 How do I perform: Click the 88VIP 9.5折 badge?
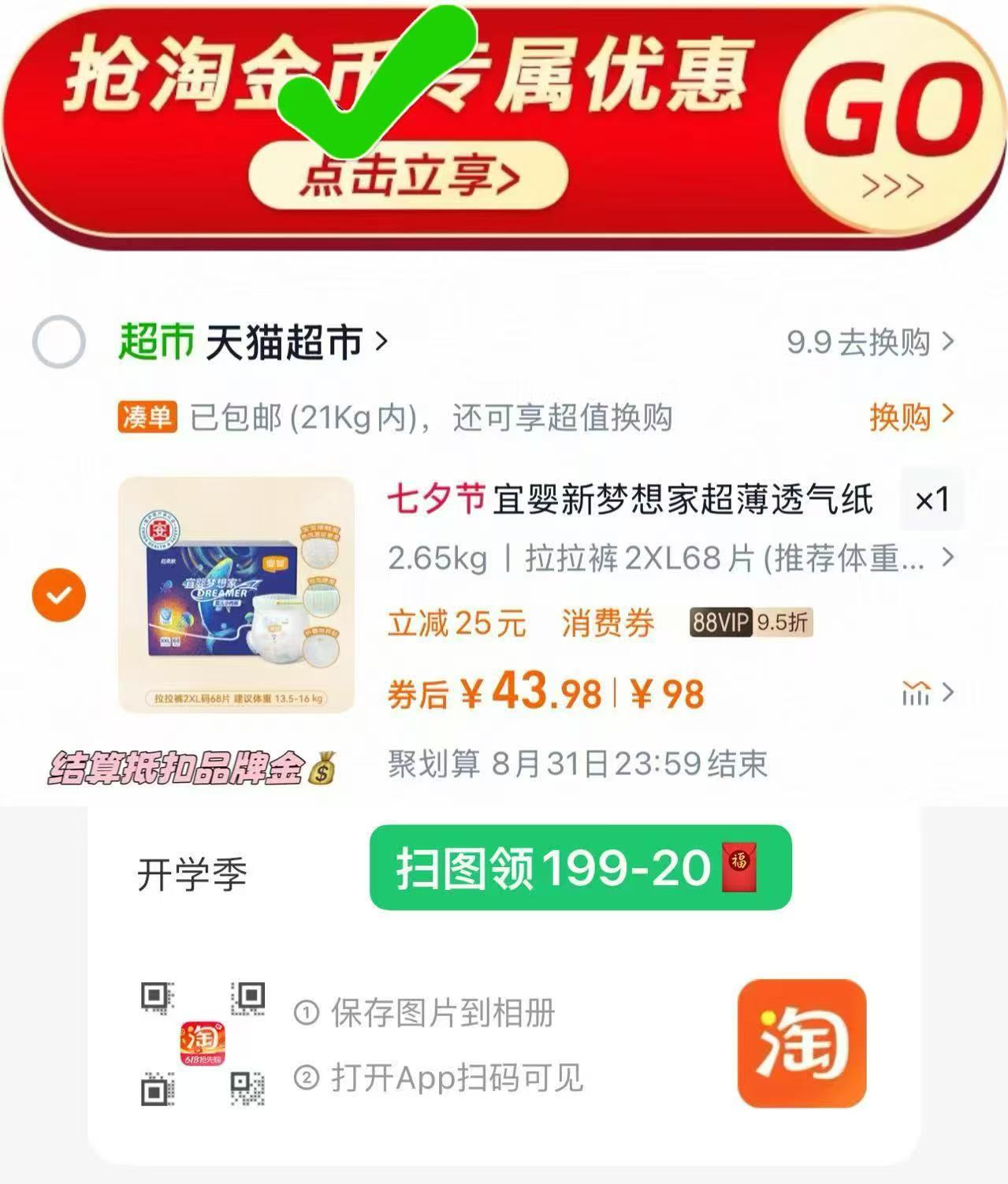[x=751, y=623]
